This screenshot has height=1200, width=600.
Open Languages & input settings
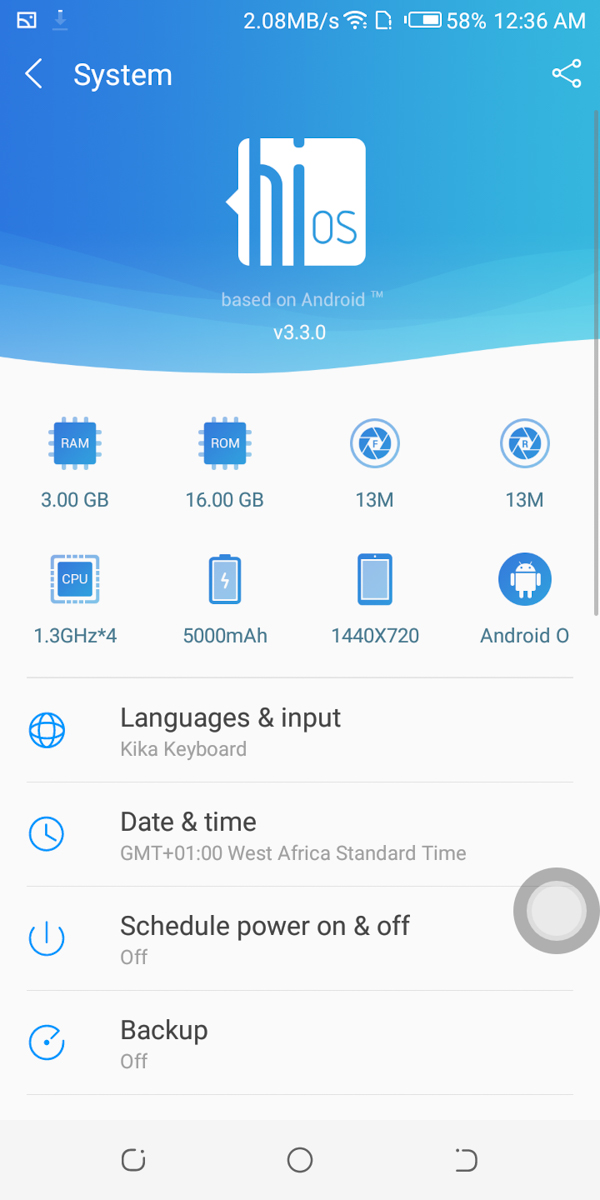pos(300,731)
